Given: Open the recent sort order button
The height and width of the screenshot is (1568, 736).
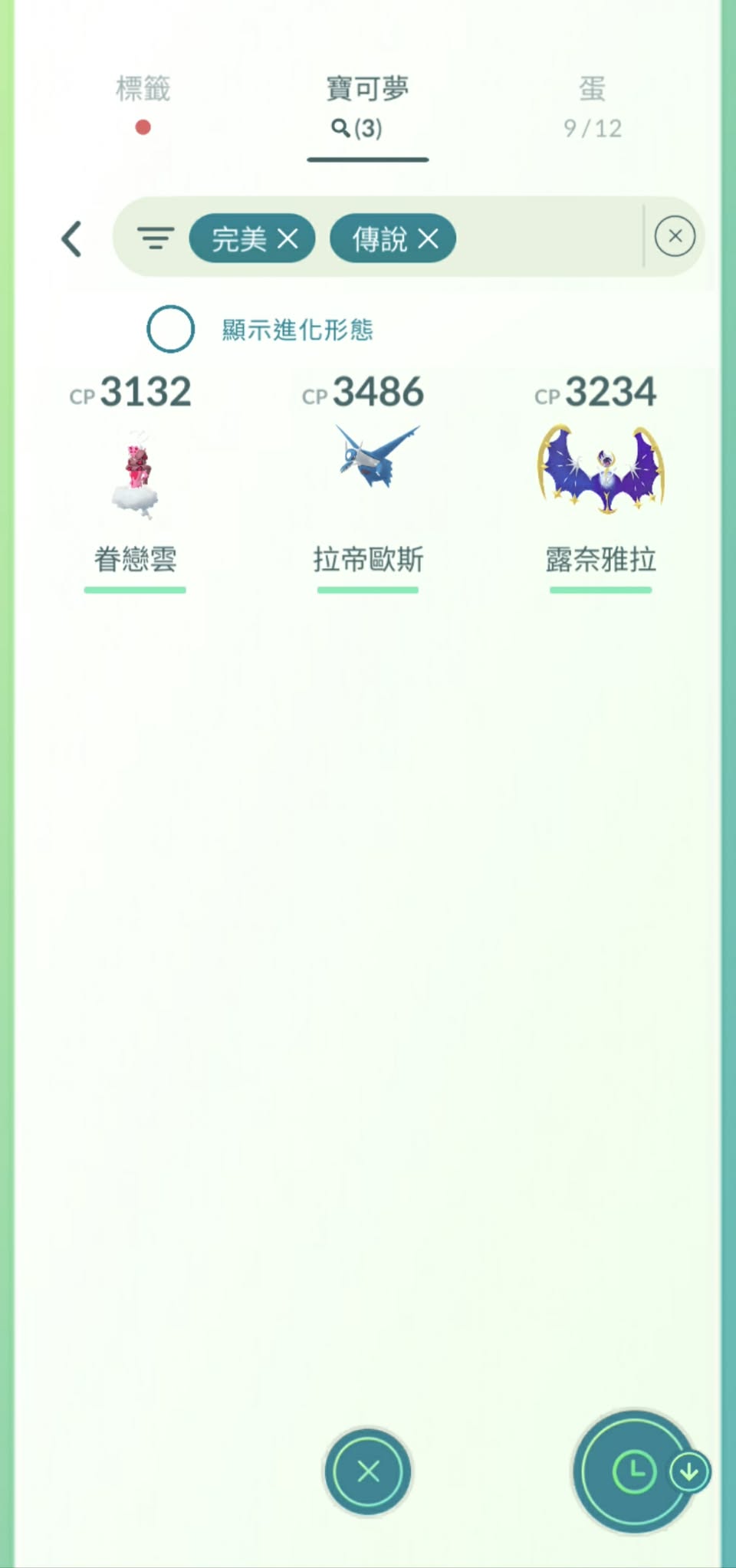Looking at the screenshot, I should [635, 1471].
